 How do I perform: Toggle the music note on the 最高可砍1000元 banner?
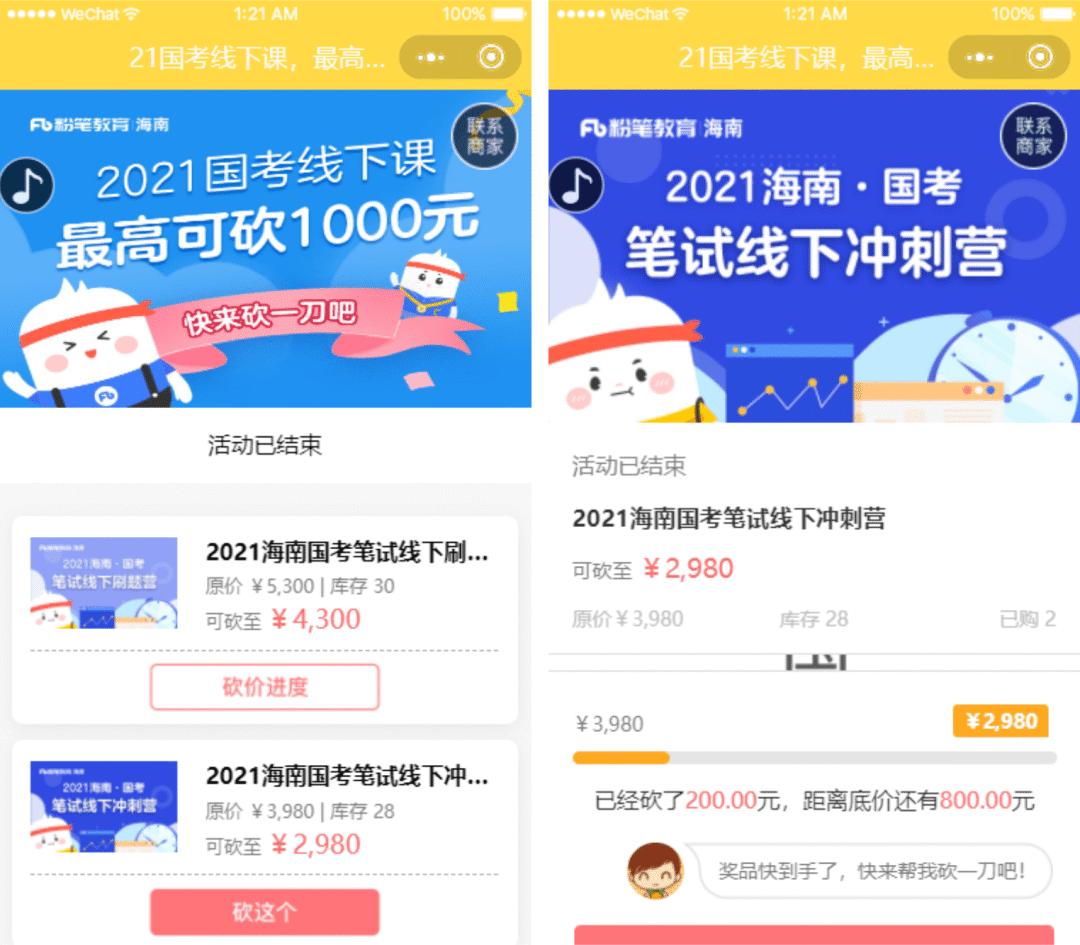(26, 185)
